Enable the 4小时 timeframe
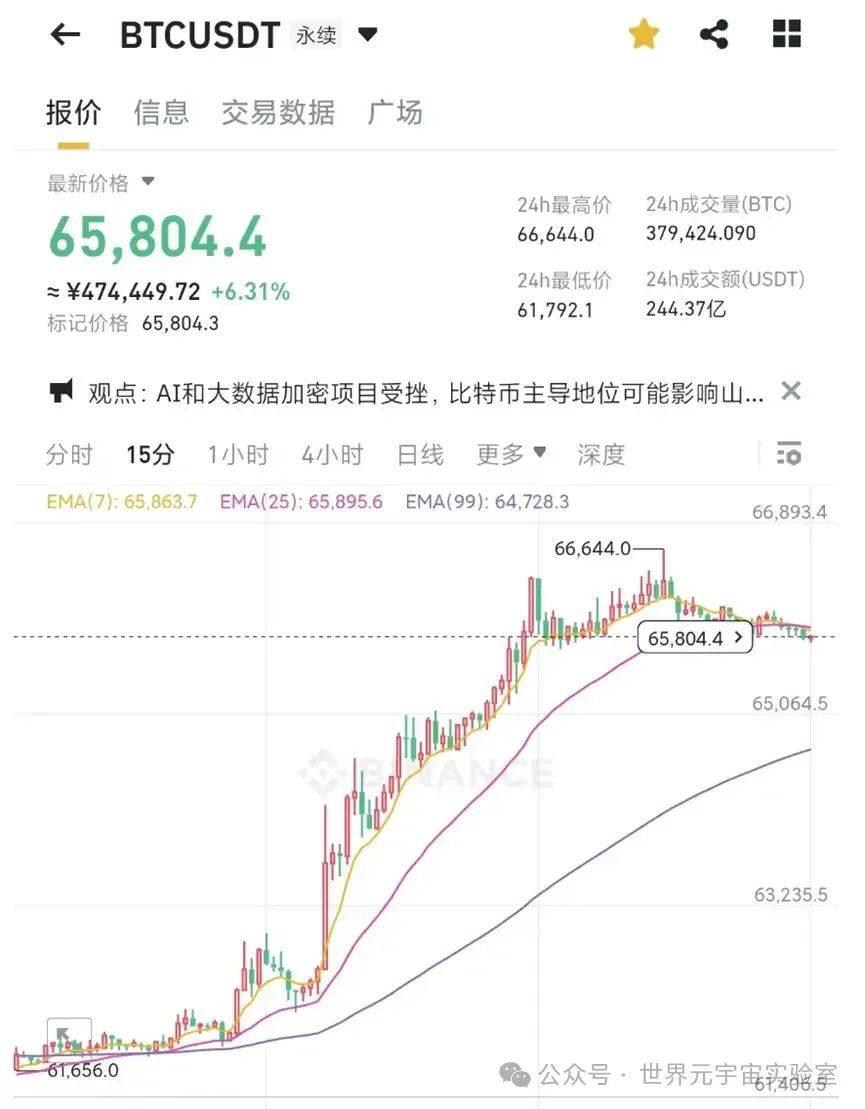Viewport: 865px width, 1109px height. click(x=333, y=454)
